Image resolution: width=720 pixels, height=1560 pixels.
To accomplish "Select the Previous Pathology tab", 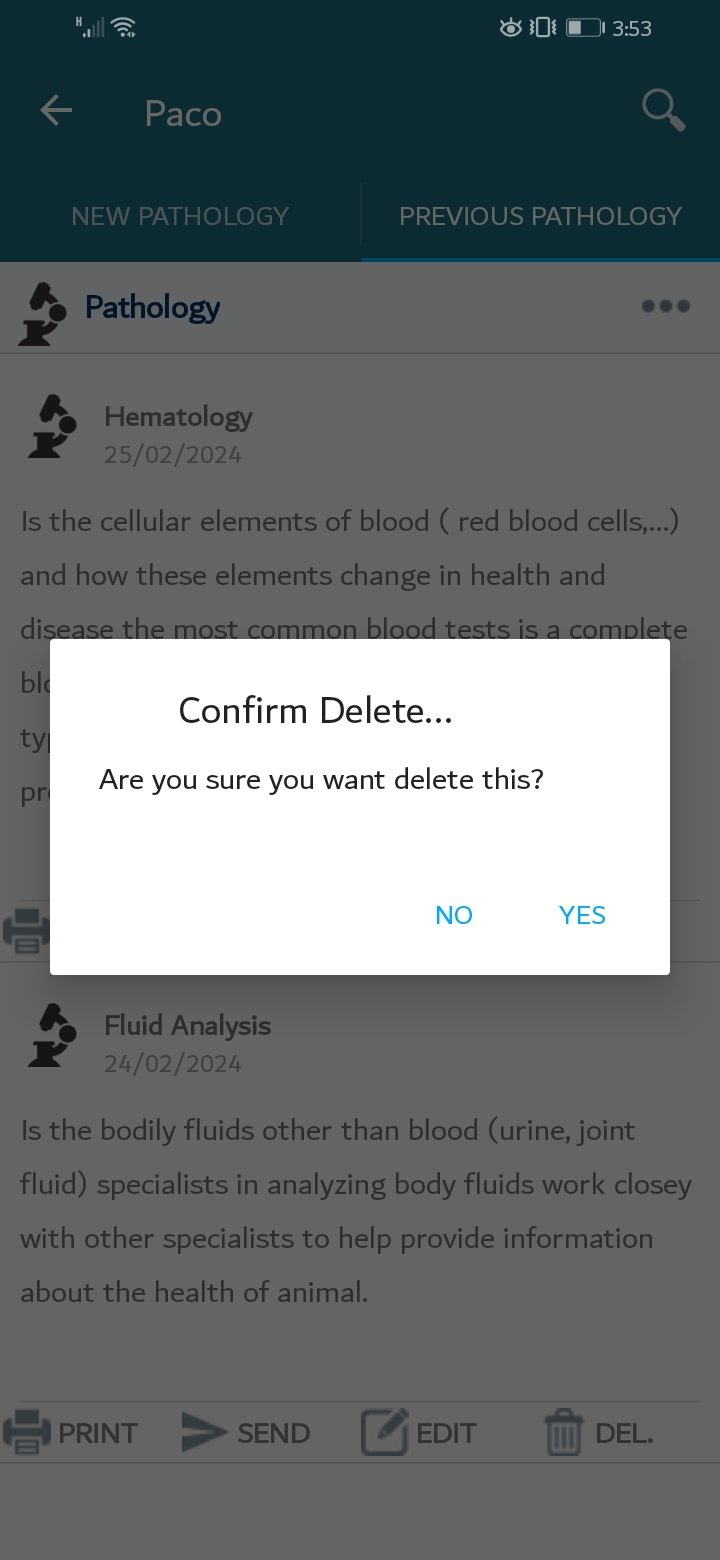I will (540, 216).
